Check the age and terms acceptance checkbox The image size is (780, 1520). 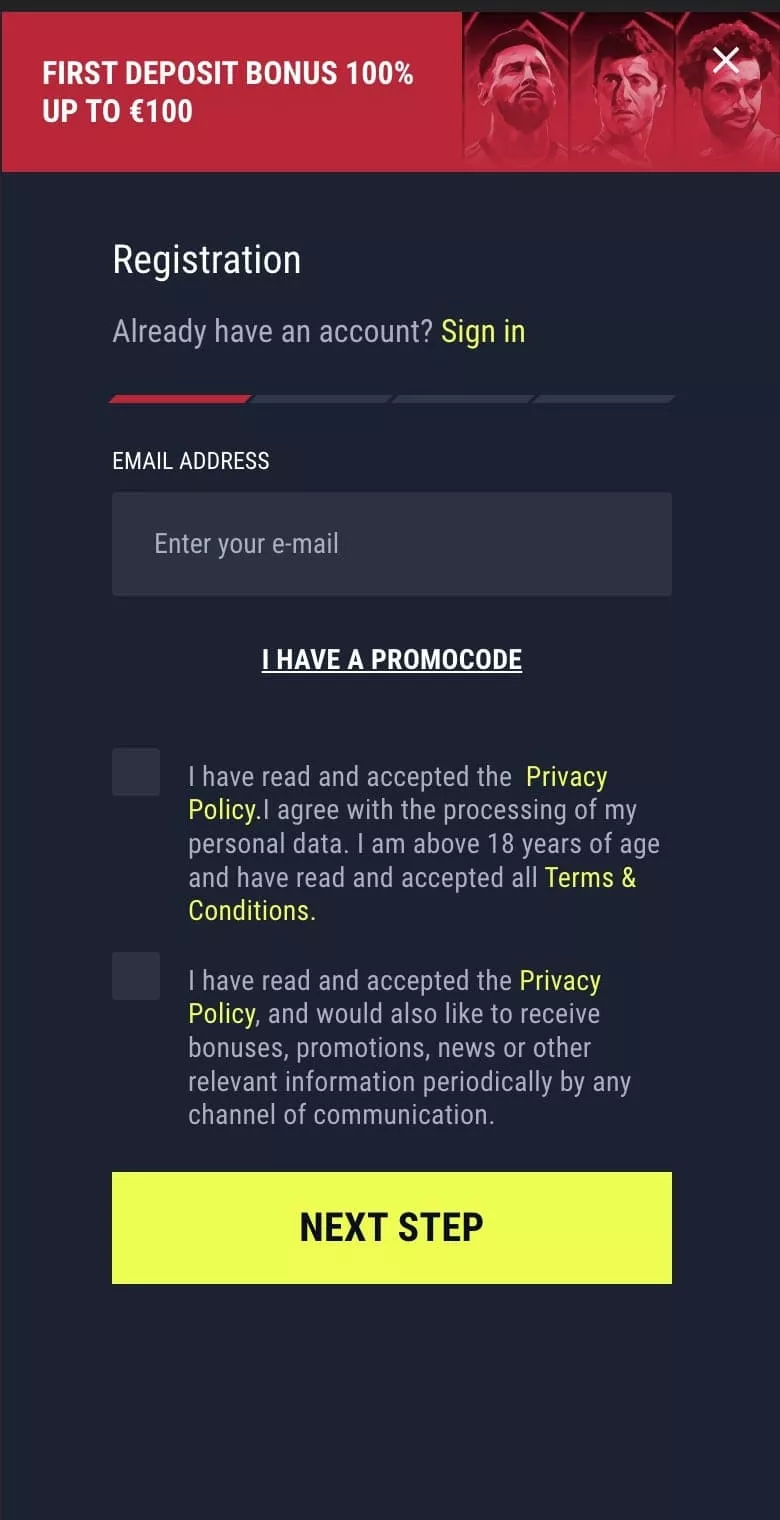coord(136,772)
